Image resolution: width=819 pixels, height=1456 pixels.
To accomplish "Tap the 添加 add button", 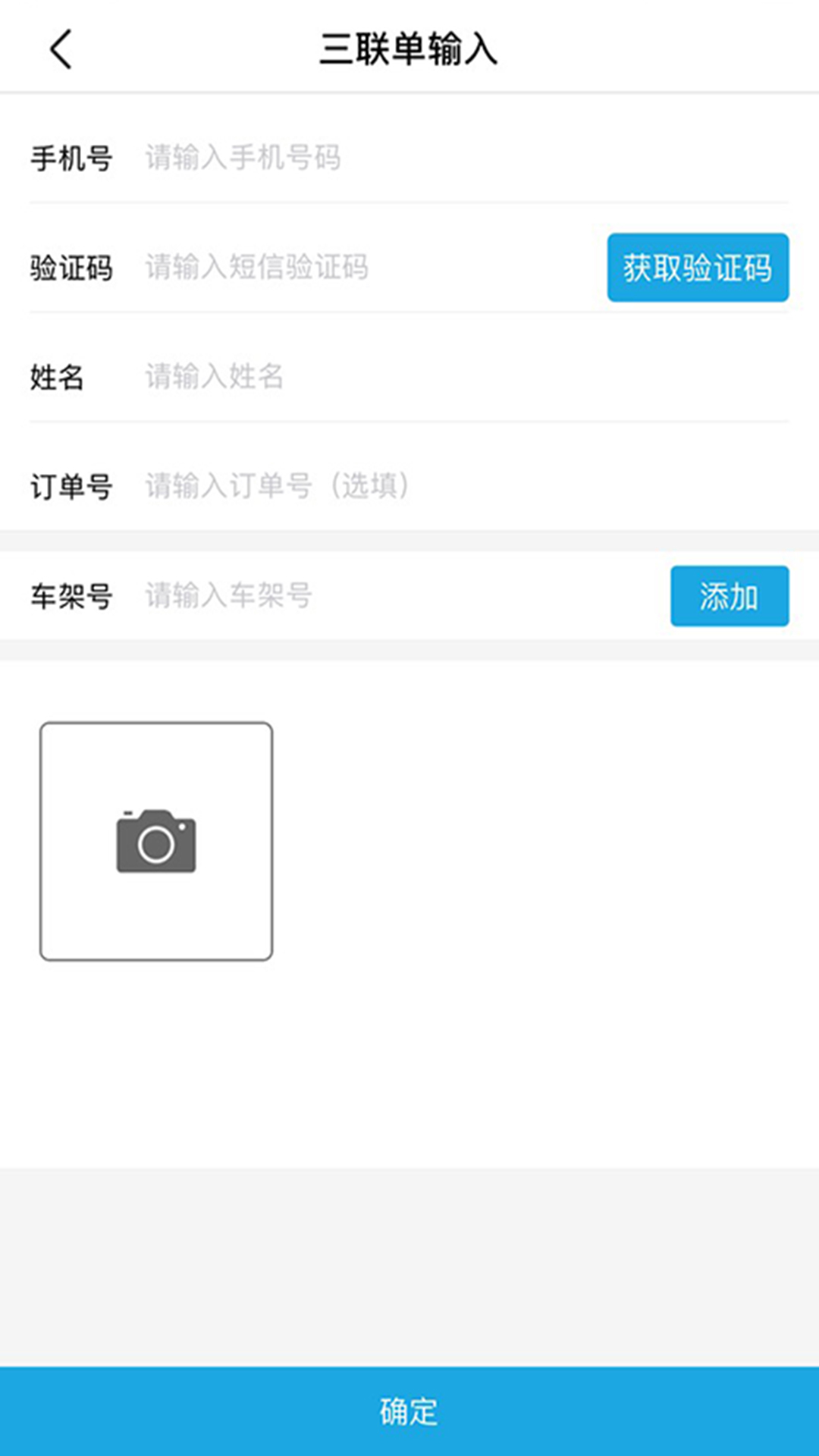I will point(730,596).
